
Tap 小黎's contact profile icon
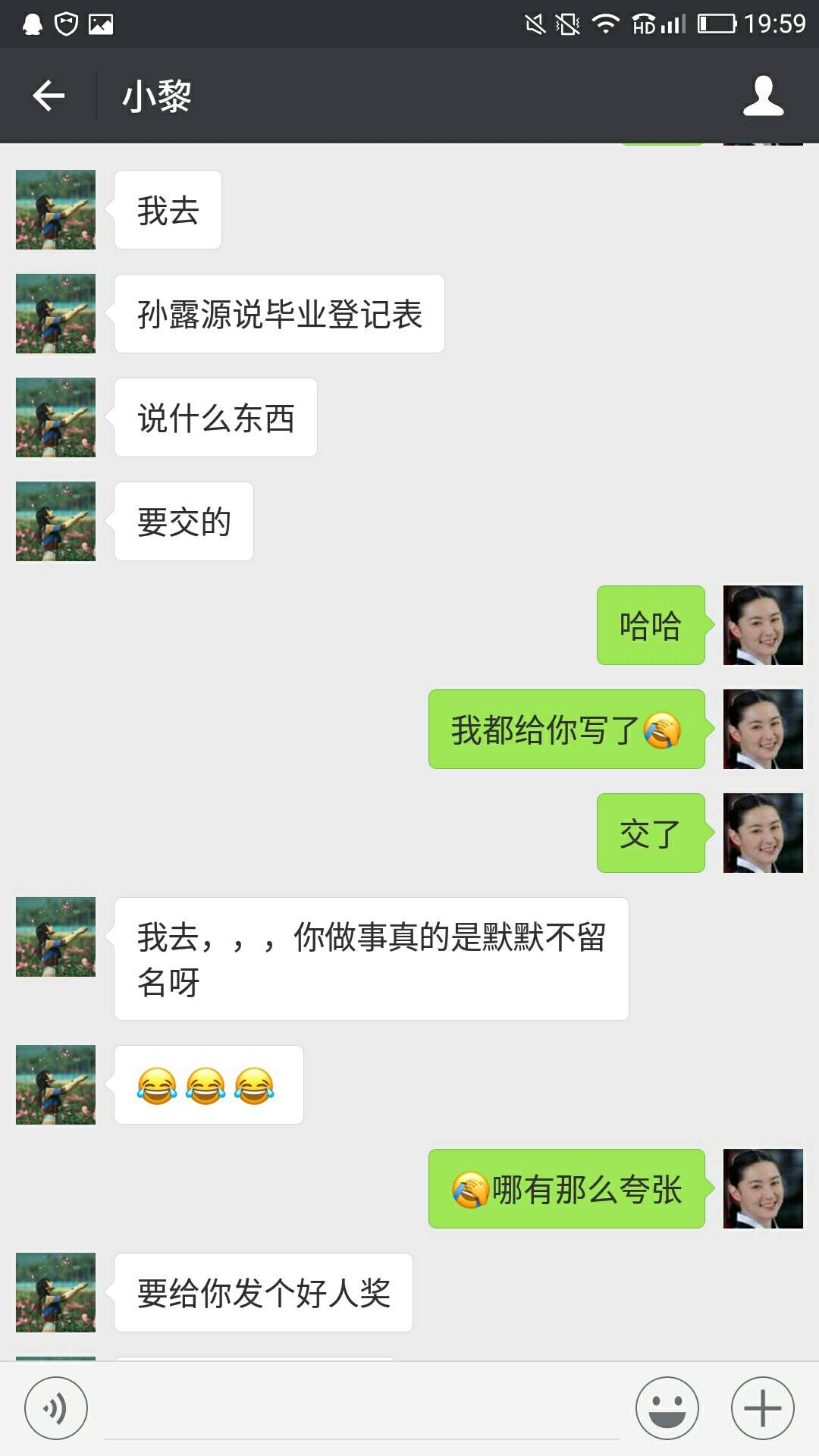click(x=764, y=95)
